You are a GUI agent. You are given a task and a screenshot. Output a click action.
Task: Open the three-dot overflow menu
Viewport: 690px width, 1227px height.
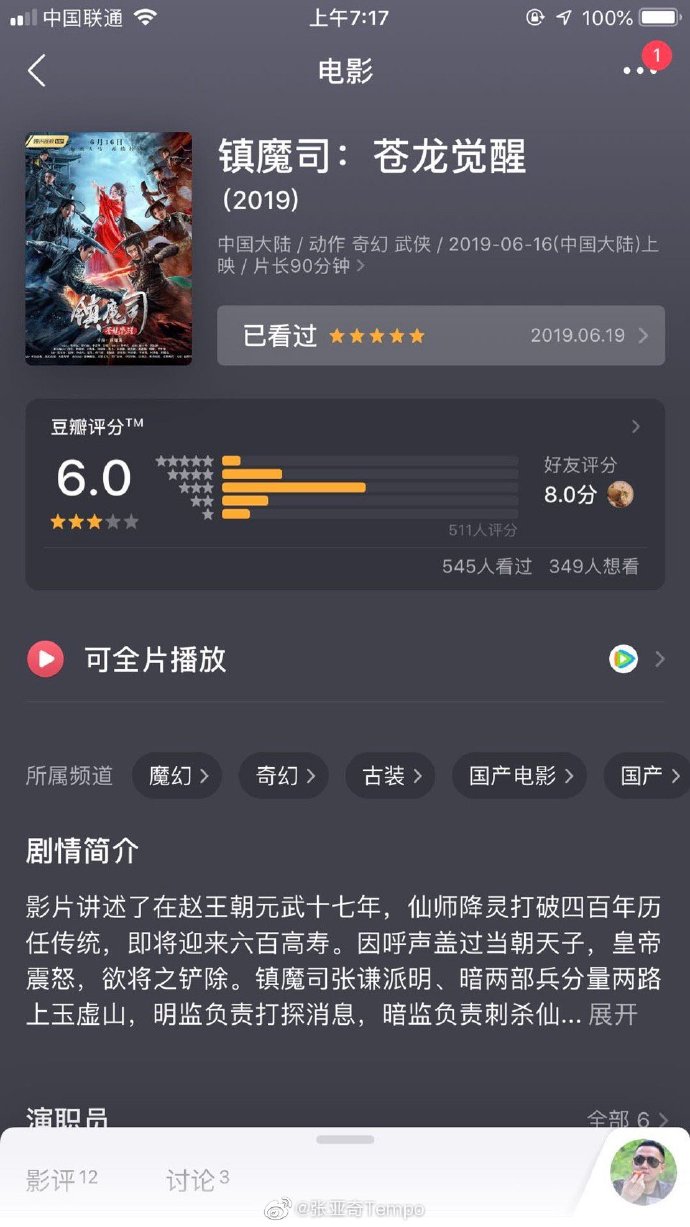638,70
